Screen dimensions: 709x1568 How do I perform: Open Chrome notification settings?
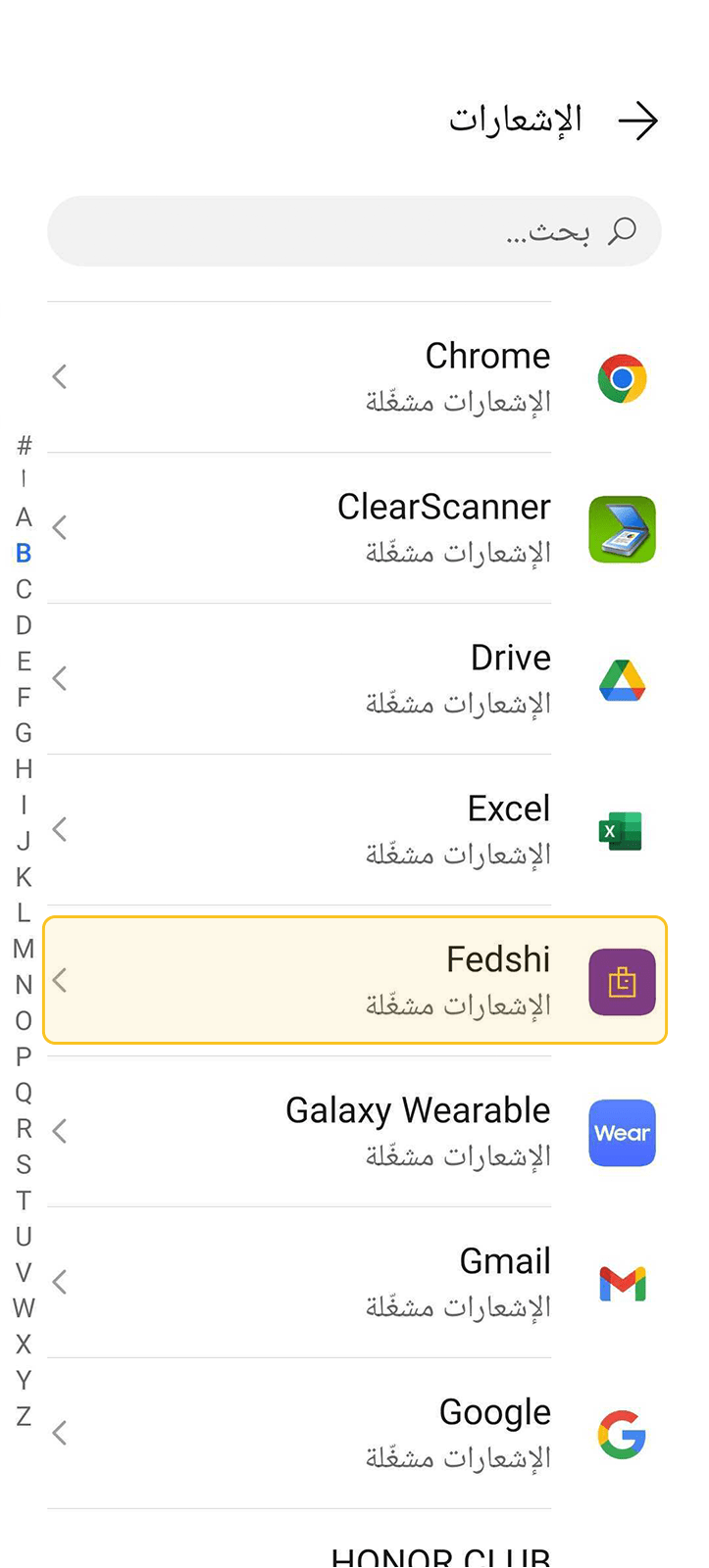354,377
